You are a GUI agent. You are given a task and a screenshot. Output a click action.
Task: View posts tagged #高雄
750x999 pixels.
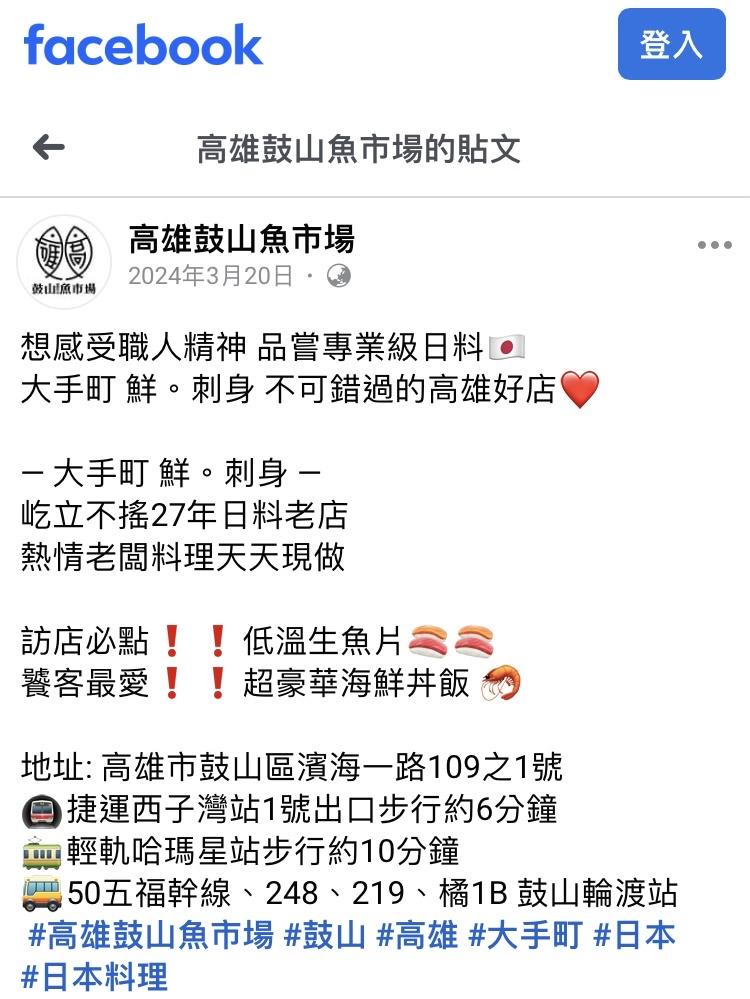point(417,936)
